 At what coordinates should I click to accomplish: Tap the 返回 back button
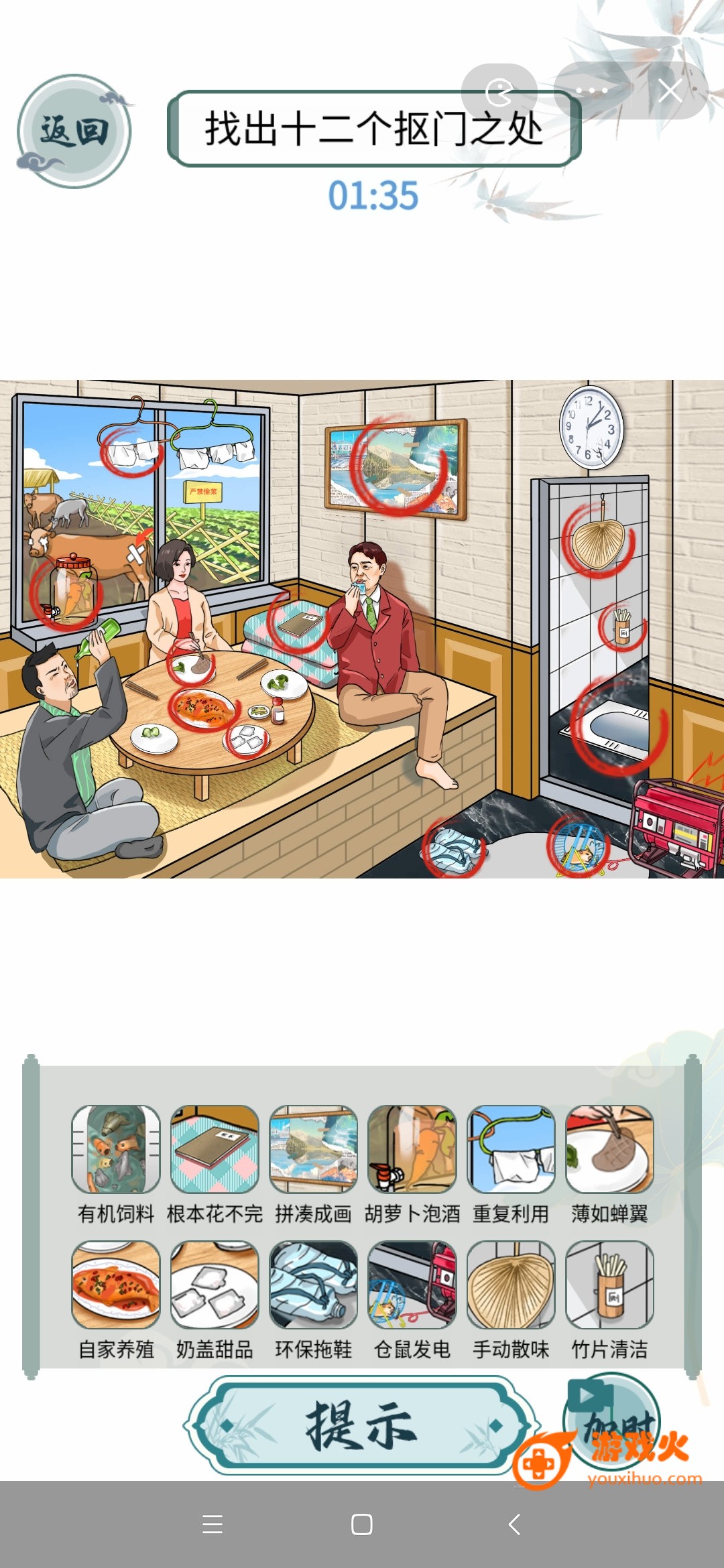click(74, 131)
